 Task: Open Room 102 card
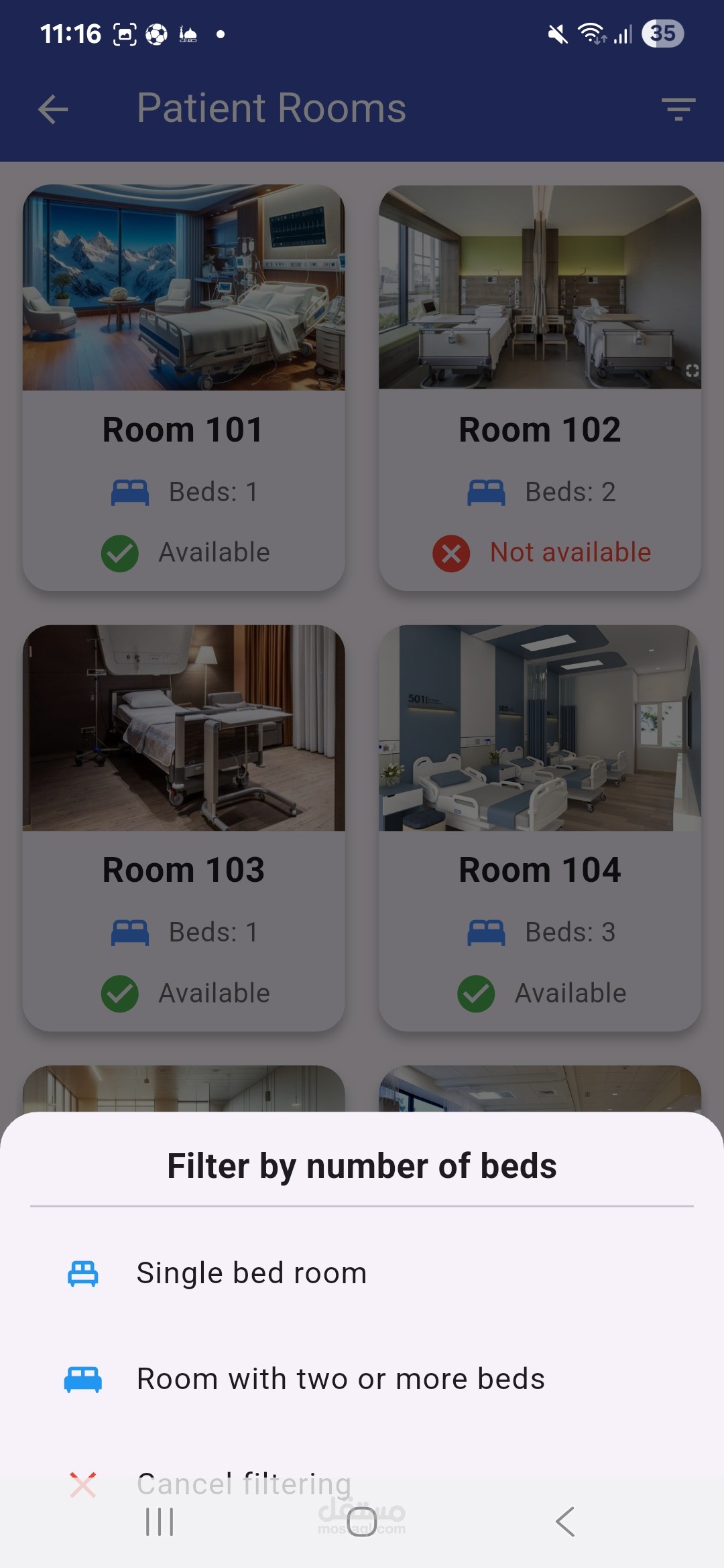pos(540,387)
